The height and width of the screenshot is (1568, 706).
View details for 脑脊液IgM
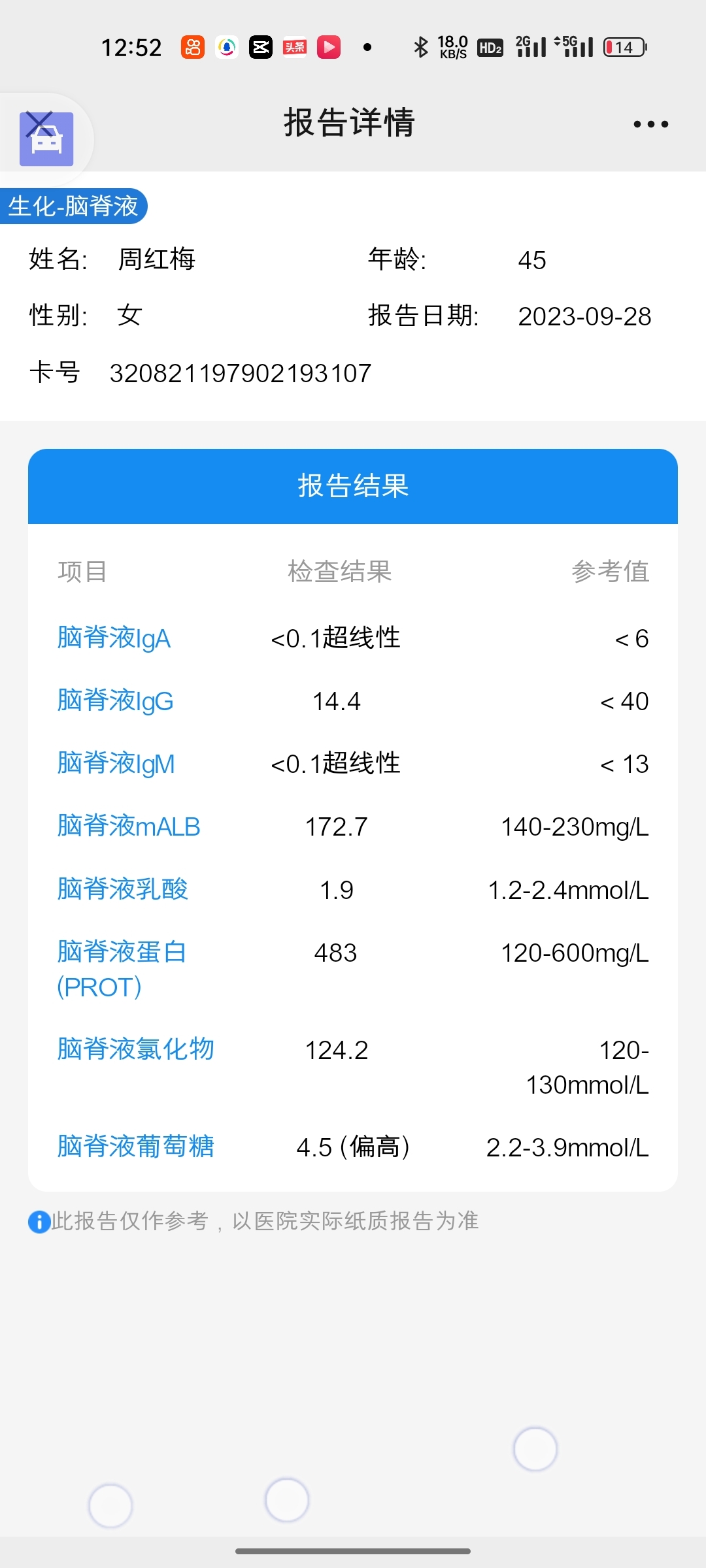(x=116, y=764)
